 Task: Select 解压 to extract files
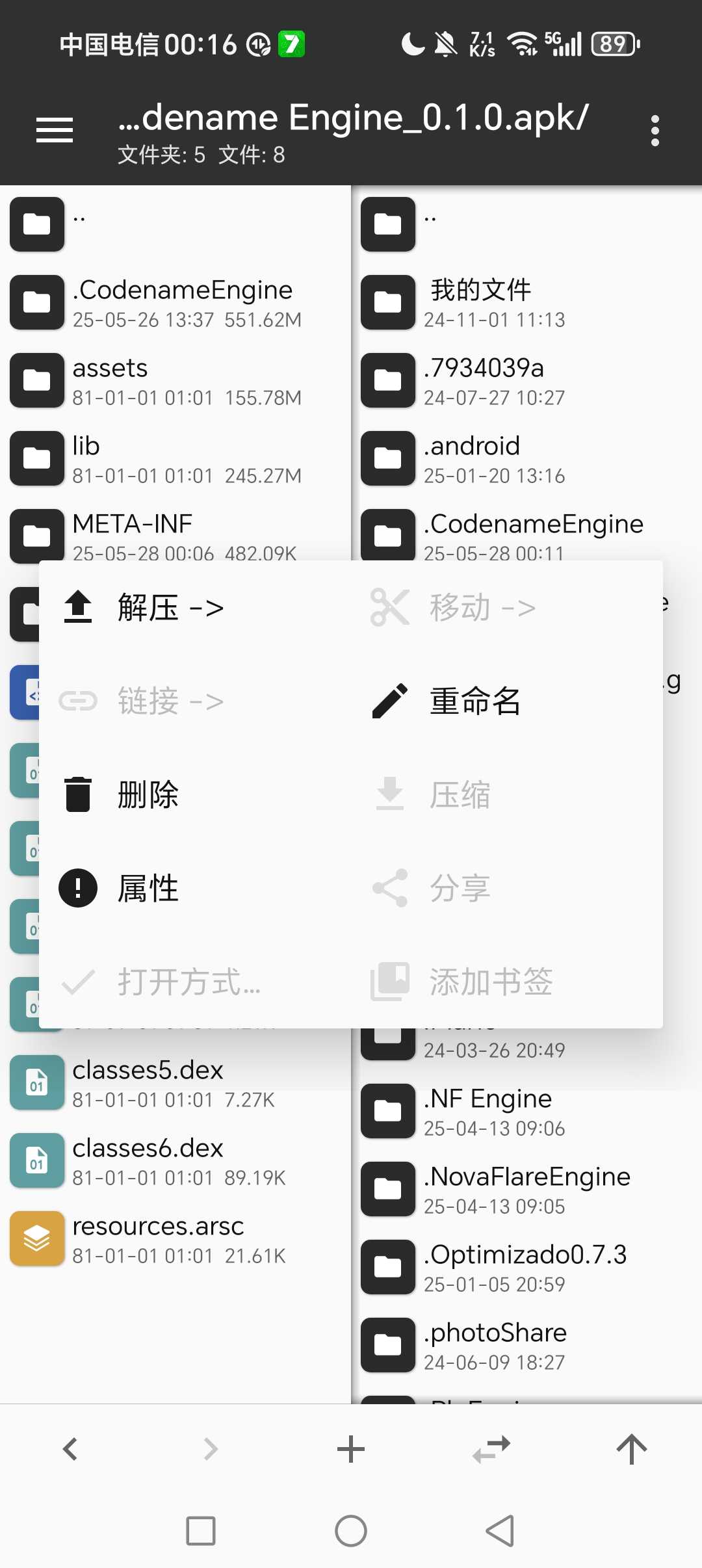pos(144,607)
